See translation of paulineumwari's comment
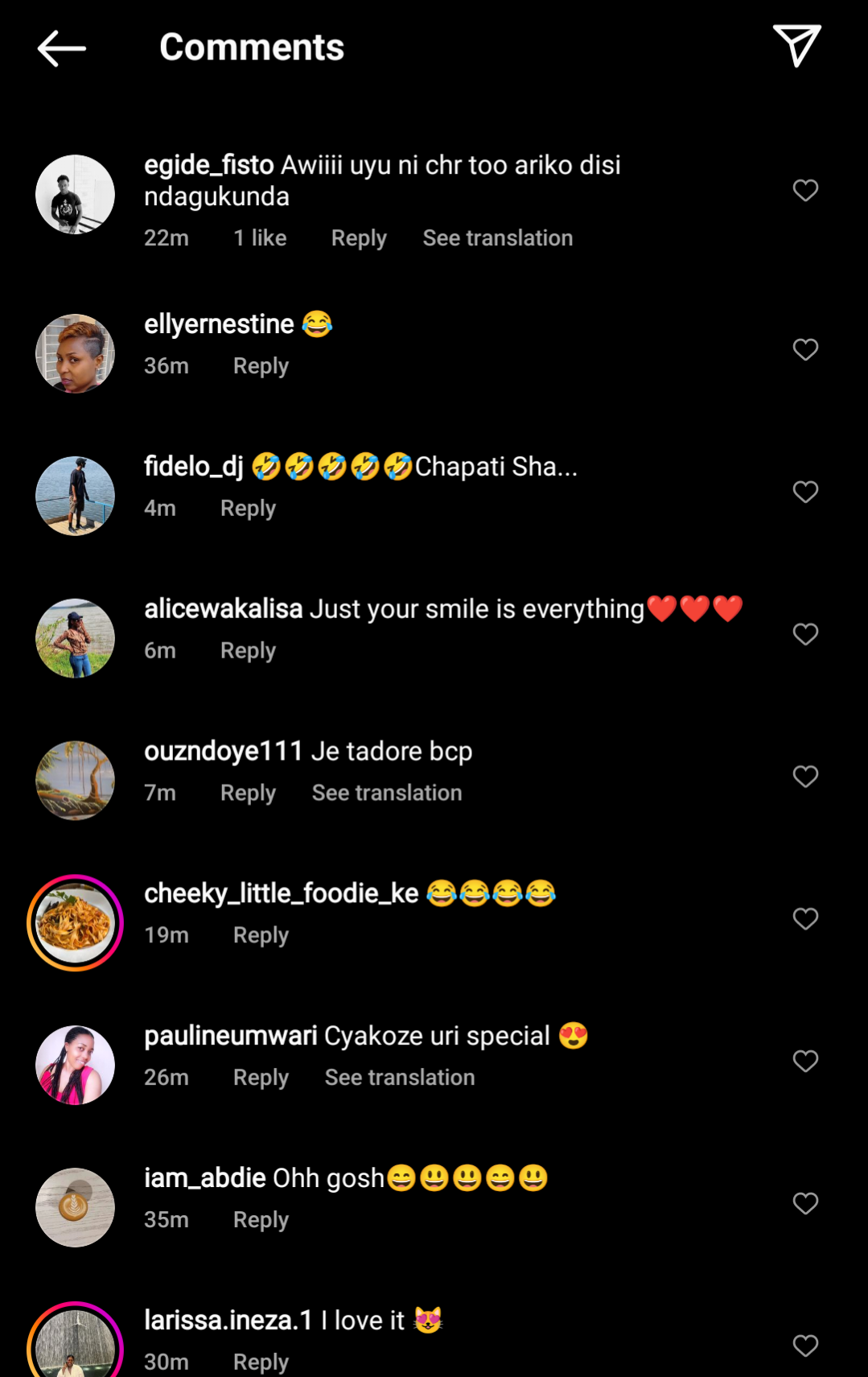Viewport: 868px width, 1377px height. (400, 1078)
